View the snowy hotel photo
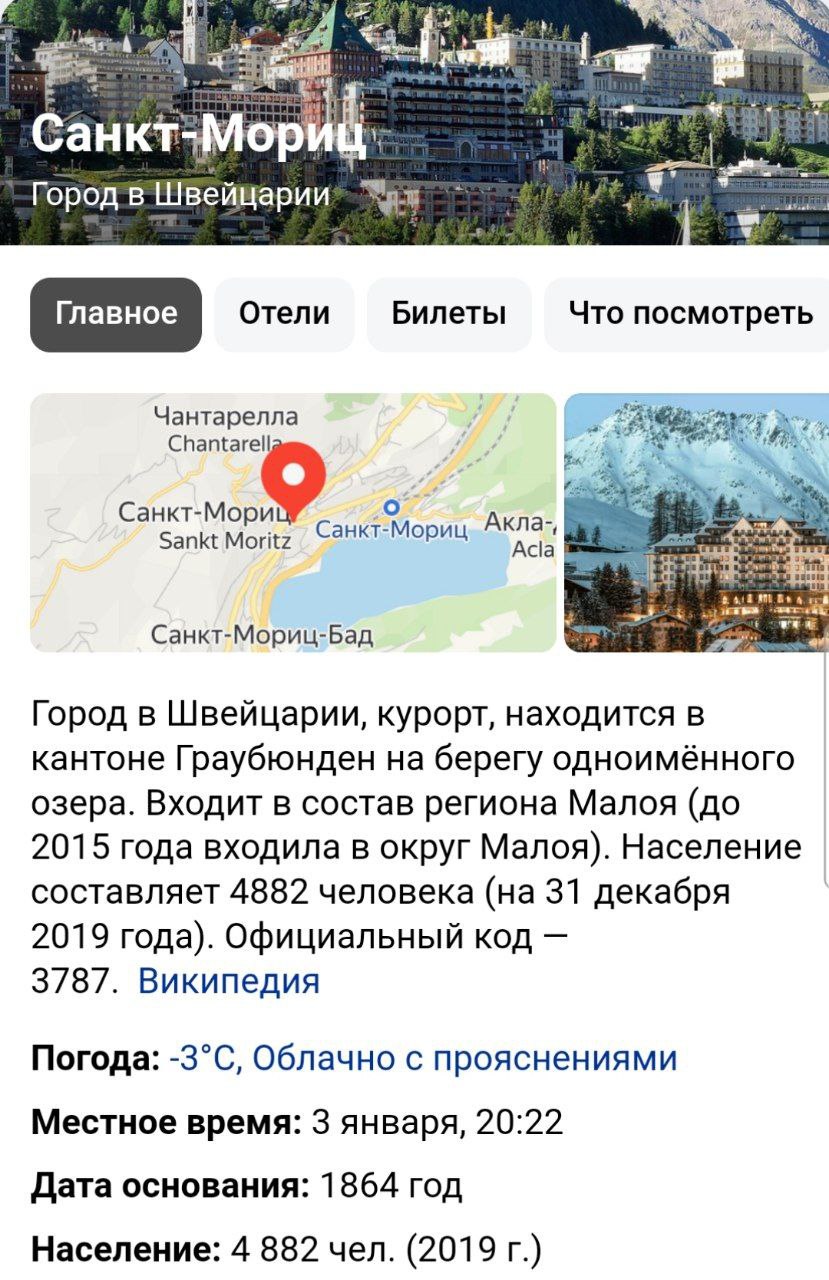The width and height of the screenshot is (829, 1280). [x=697, y=522]
